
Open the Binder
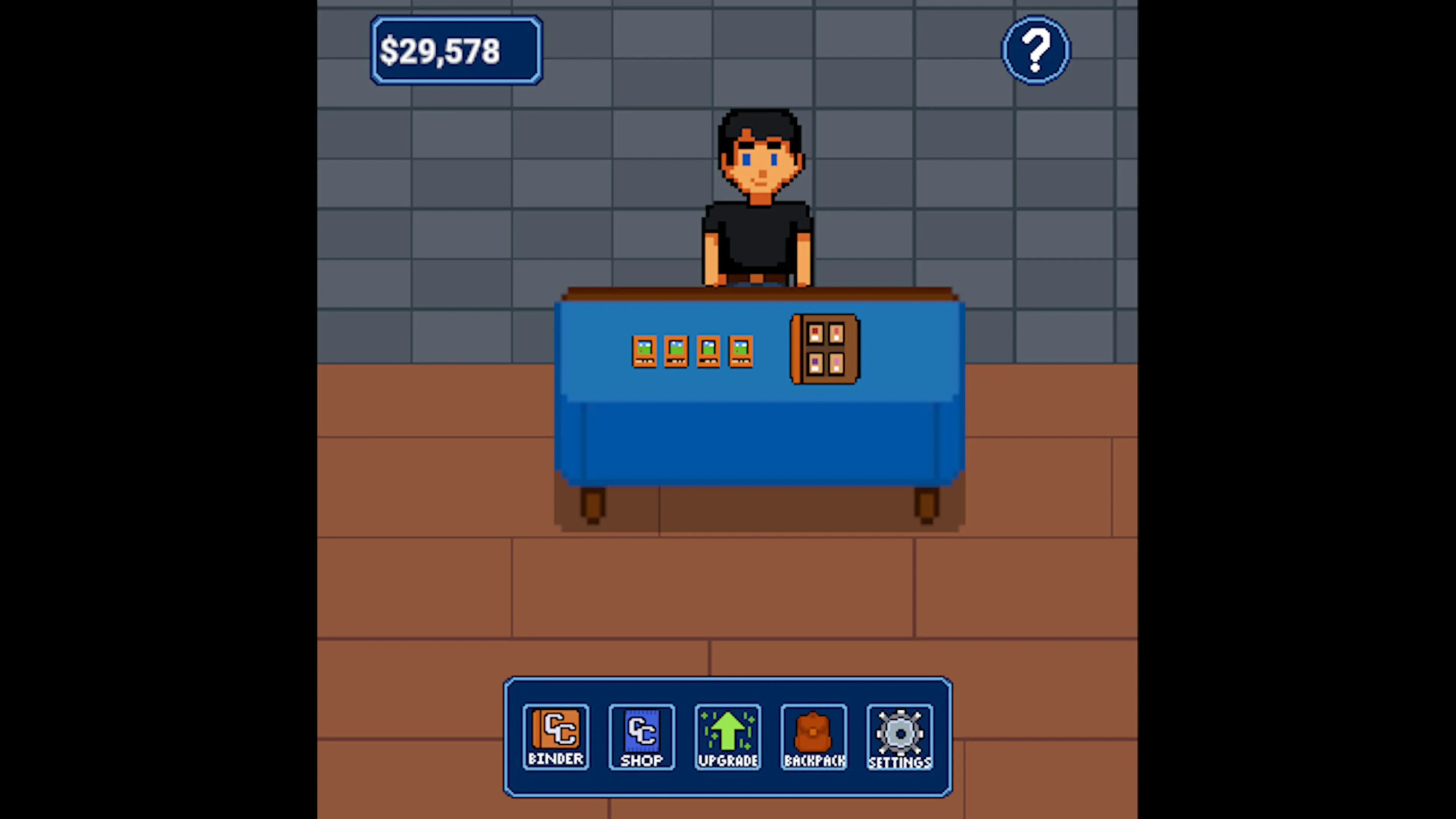point(555,736)
